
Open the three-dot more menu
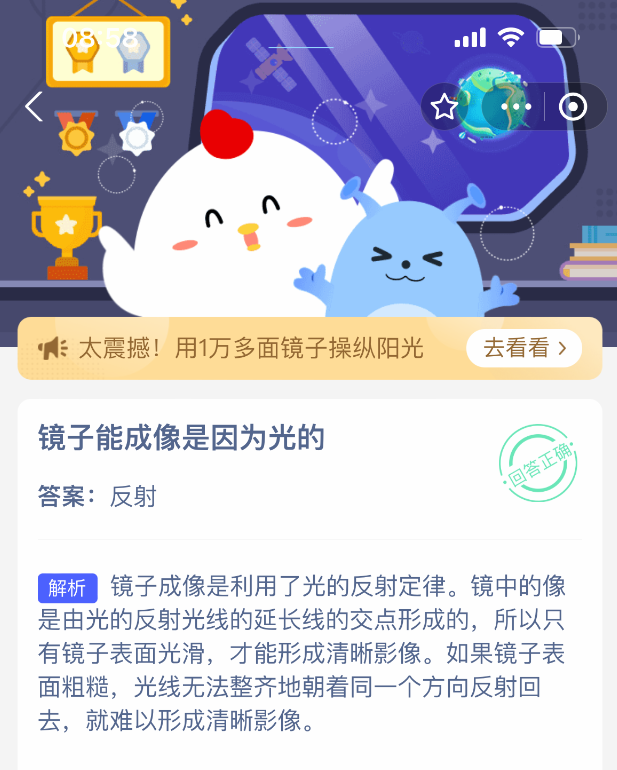point(516,107)
